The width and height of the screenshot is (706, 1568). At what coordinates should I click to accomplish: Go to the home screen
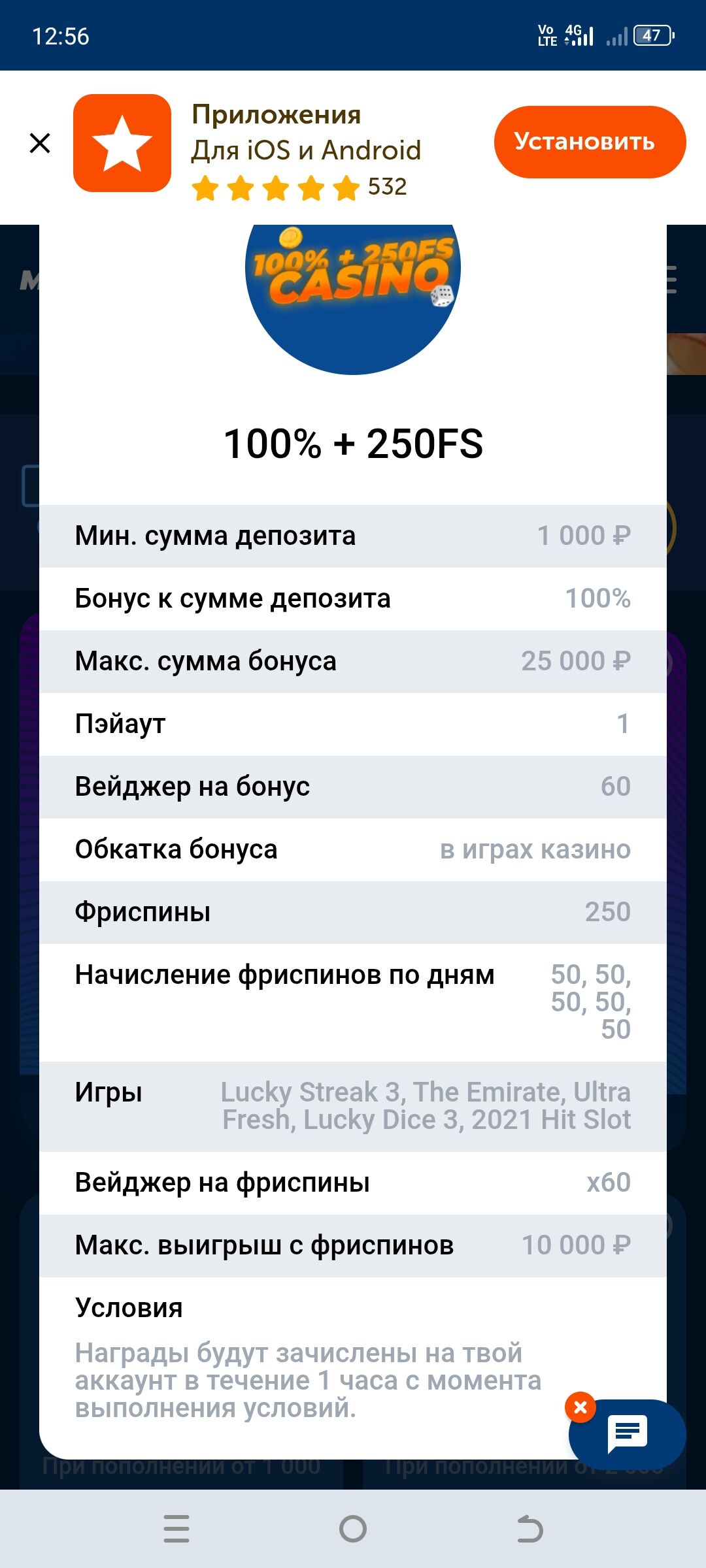click(x=353, y=1529)
